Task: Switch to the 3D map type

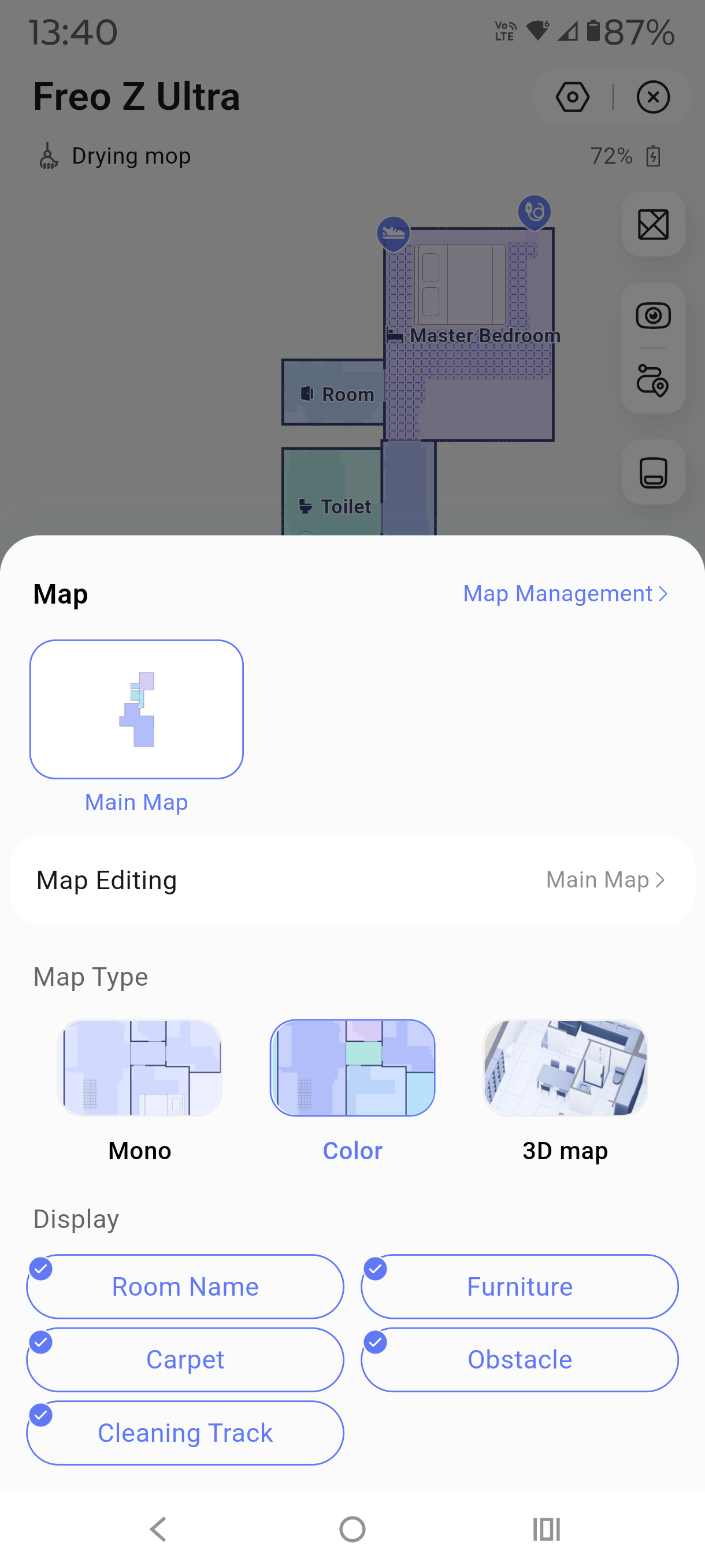Action: 565,1068
